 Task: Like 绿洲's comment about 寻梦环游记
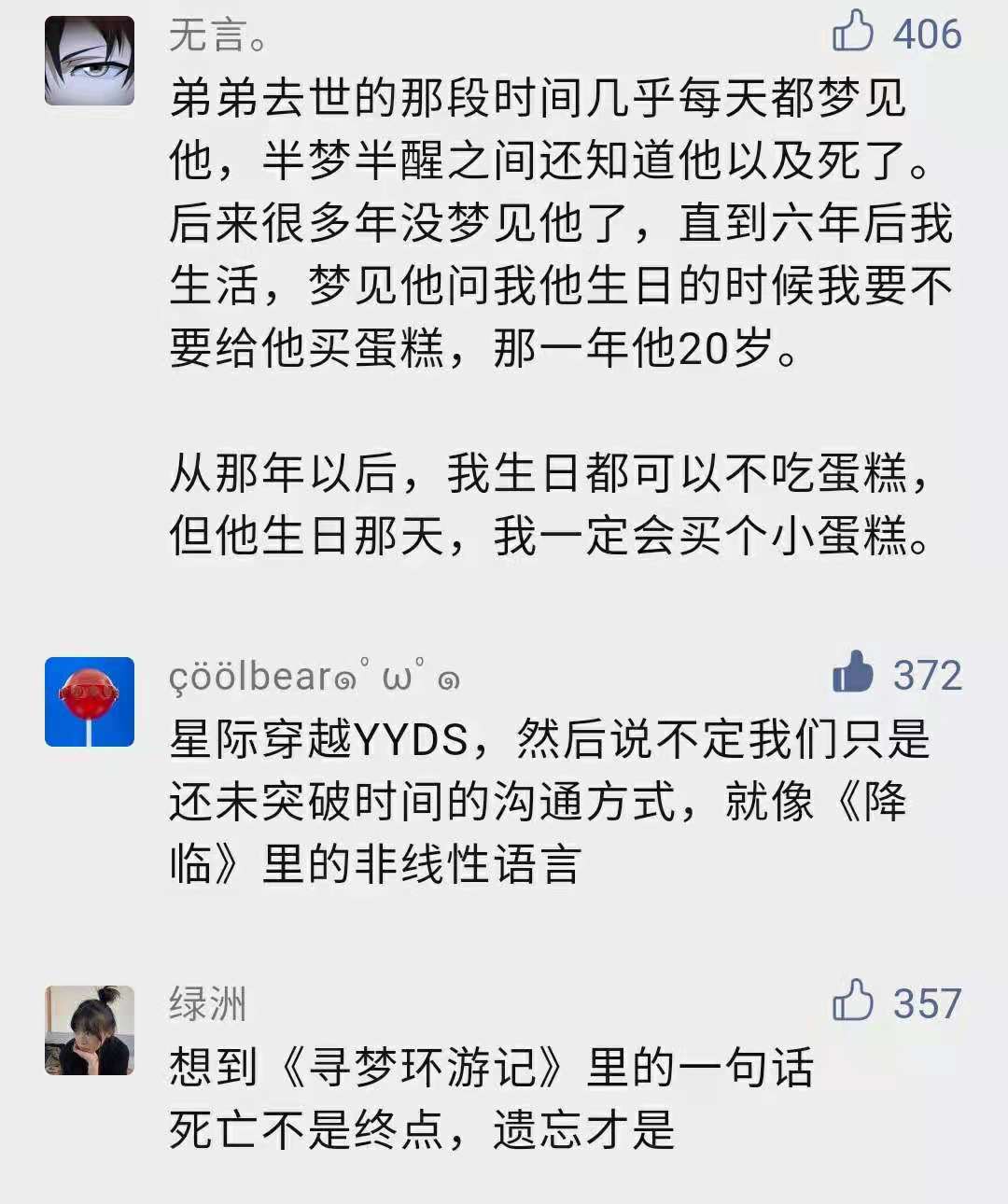pyautogui.click(x=853, y=1001)
